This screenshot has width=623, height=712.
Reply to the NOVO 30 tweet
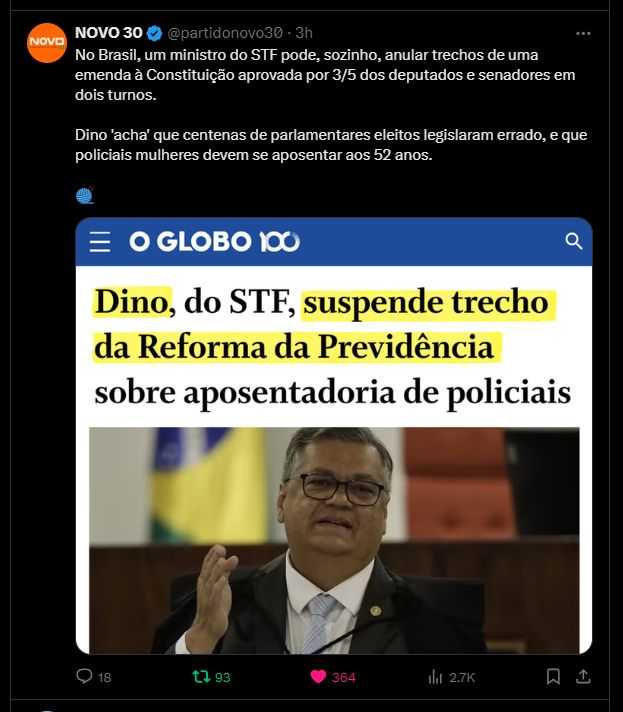click(x=85, y=677)
